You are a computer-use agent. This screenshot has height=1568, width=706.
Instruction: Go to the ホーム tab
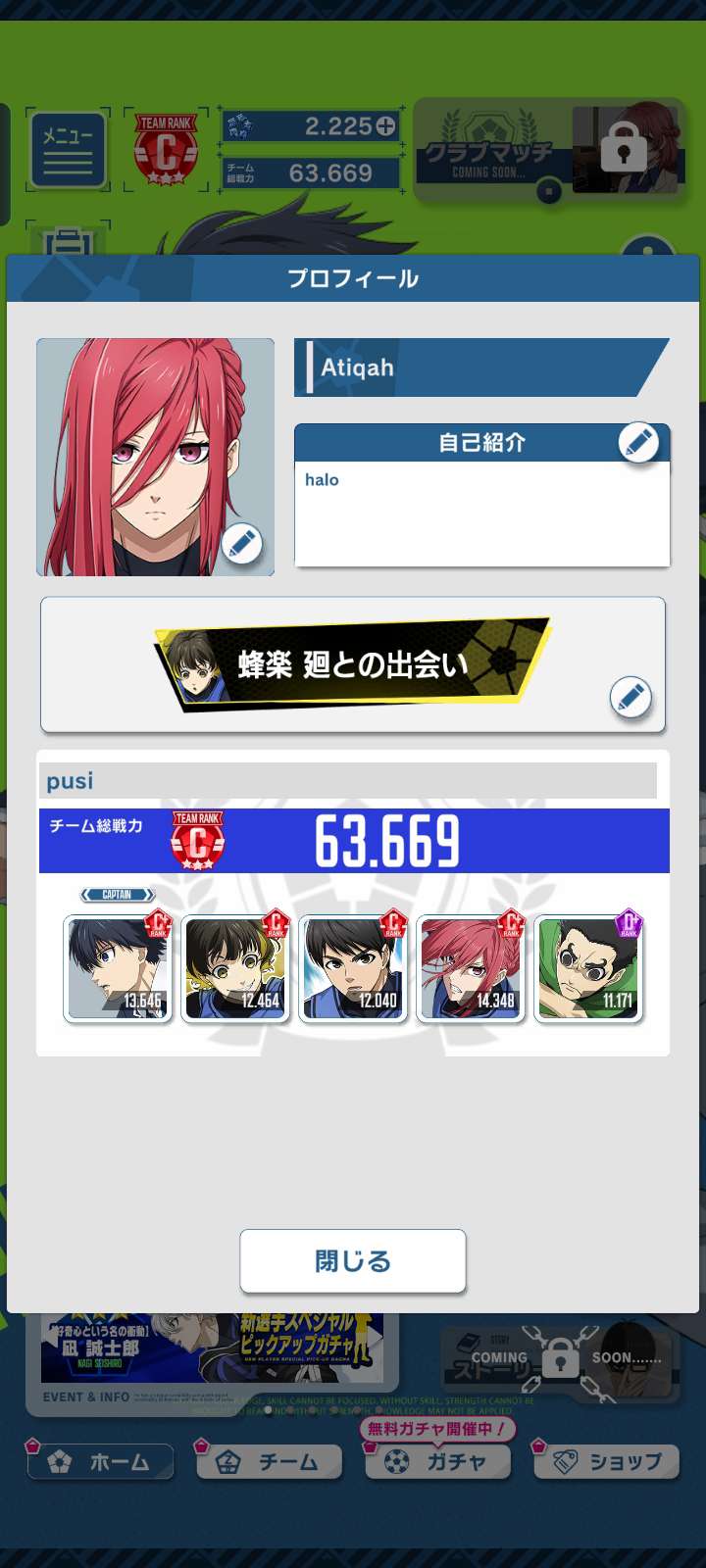pyautogui.click(x=101, y=1462)
